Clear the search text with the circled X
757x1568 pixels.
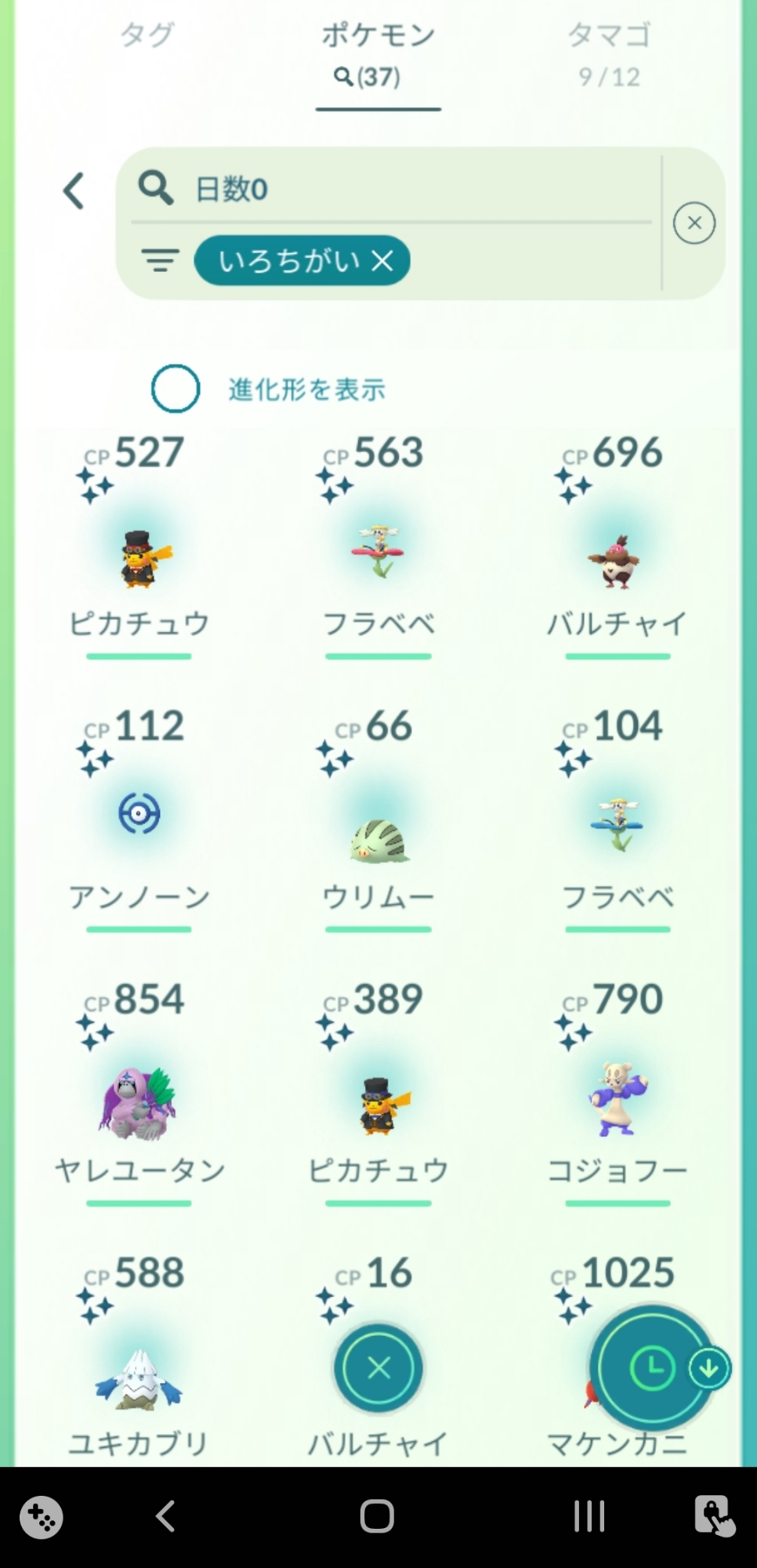click(694, 223)
